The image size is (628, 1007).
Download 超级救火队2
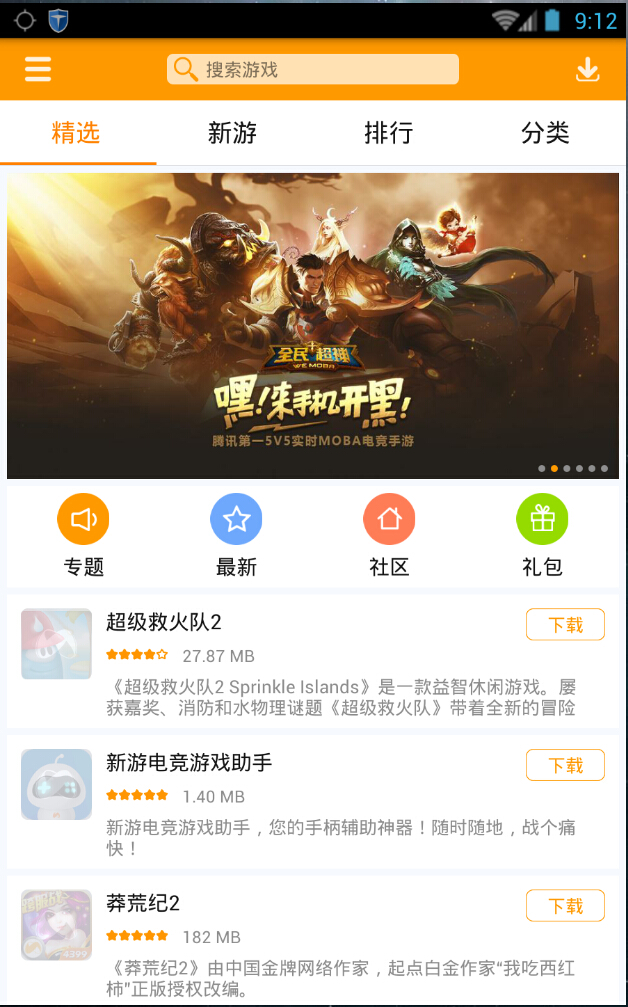pos(565,624)
